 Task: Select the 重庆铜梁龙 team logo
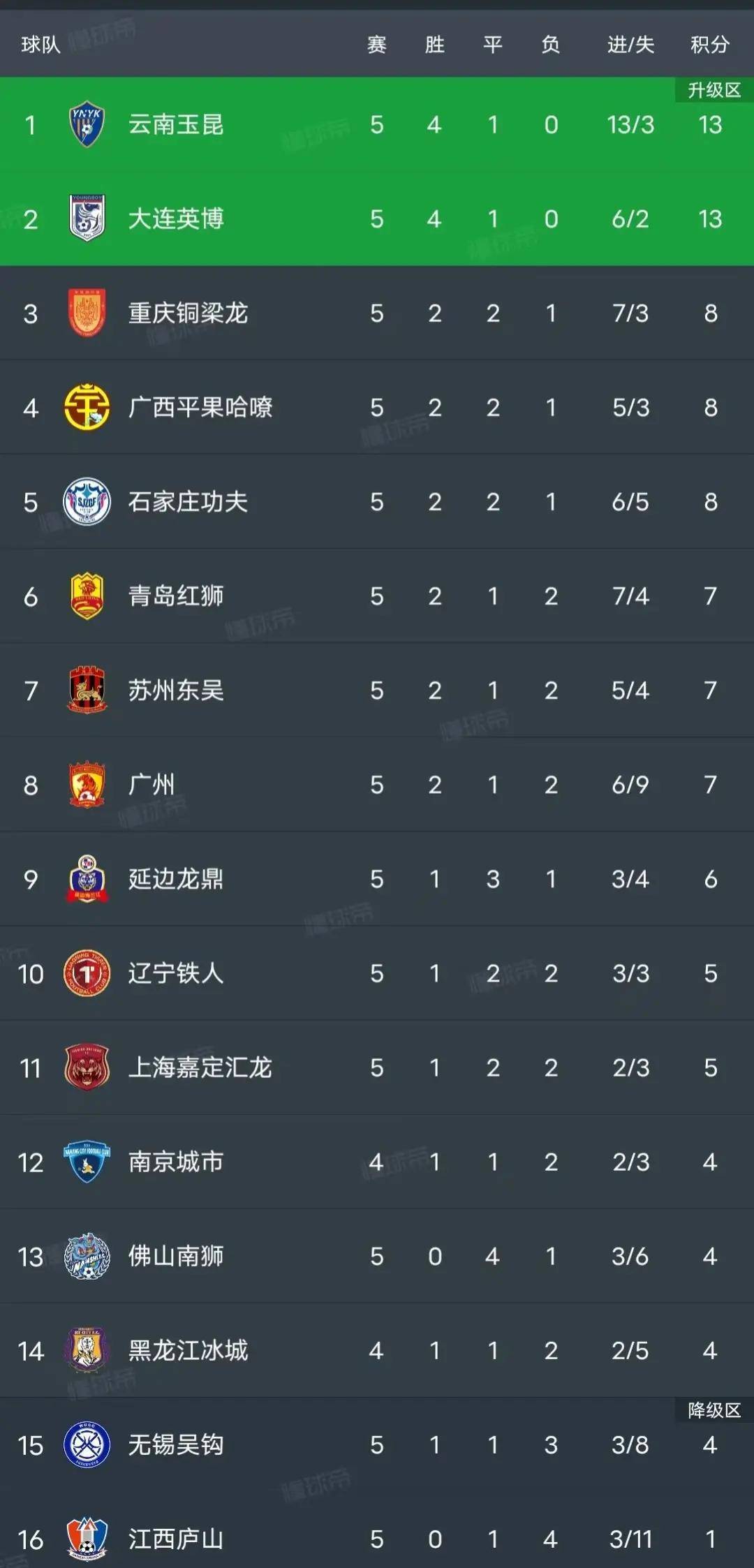[86, 313]
